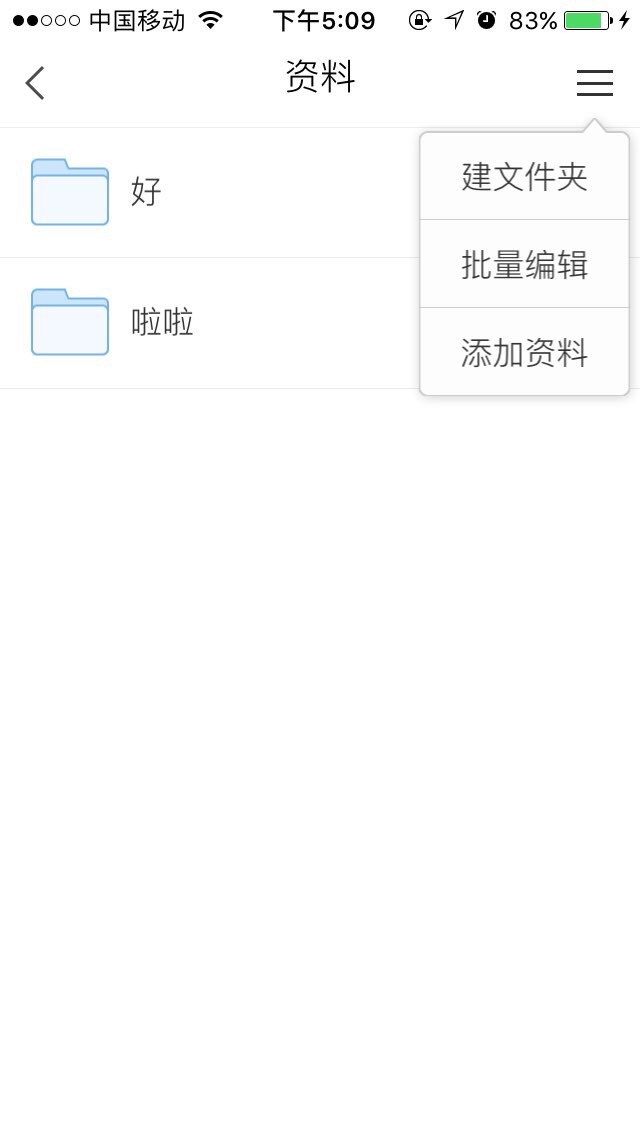Tap 添加资料 in the menu
The height and width of the screenshot is (1136, 640).
(524, 353)
